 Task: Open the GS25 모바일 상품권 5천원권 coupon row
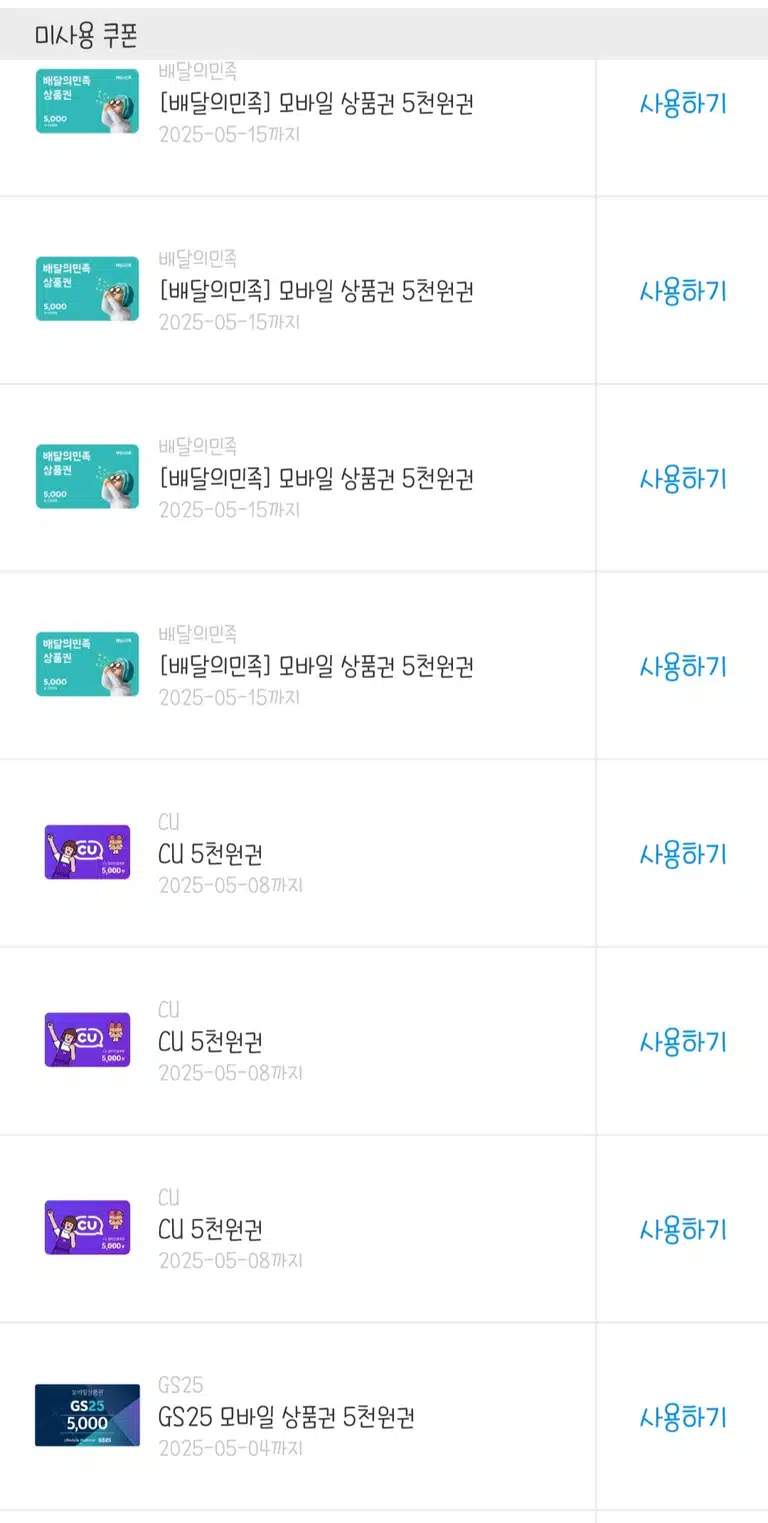tap(298, 1416)
